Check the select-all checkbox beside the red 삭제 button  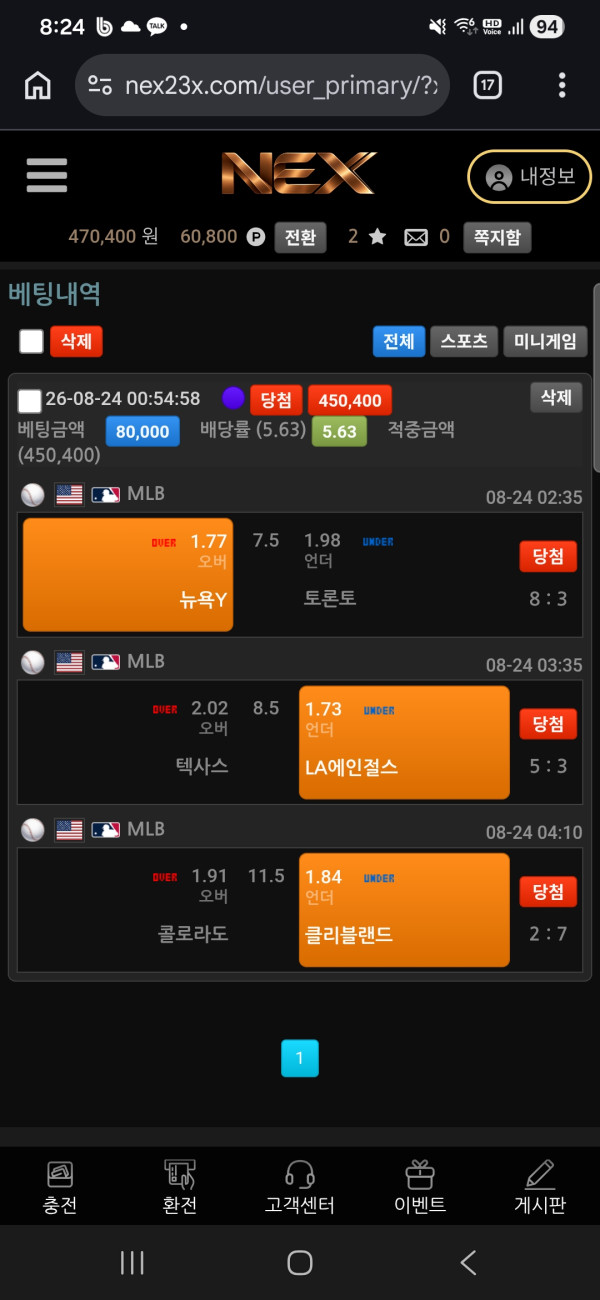[31, 342]
